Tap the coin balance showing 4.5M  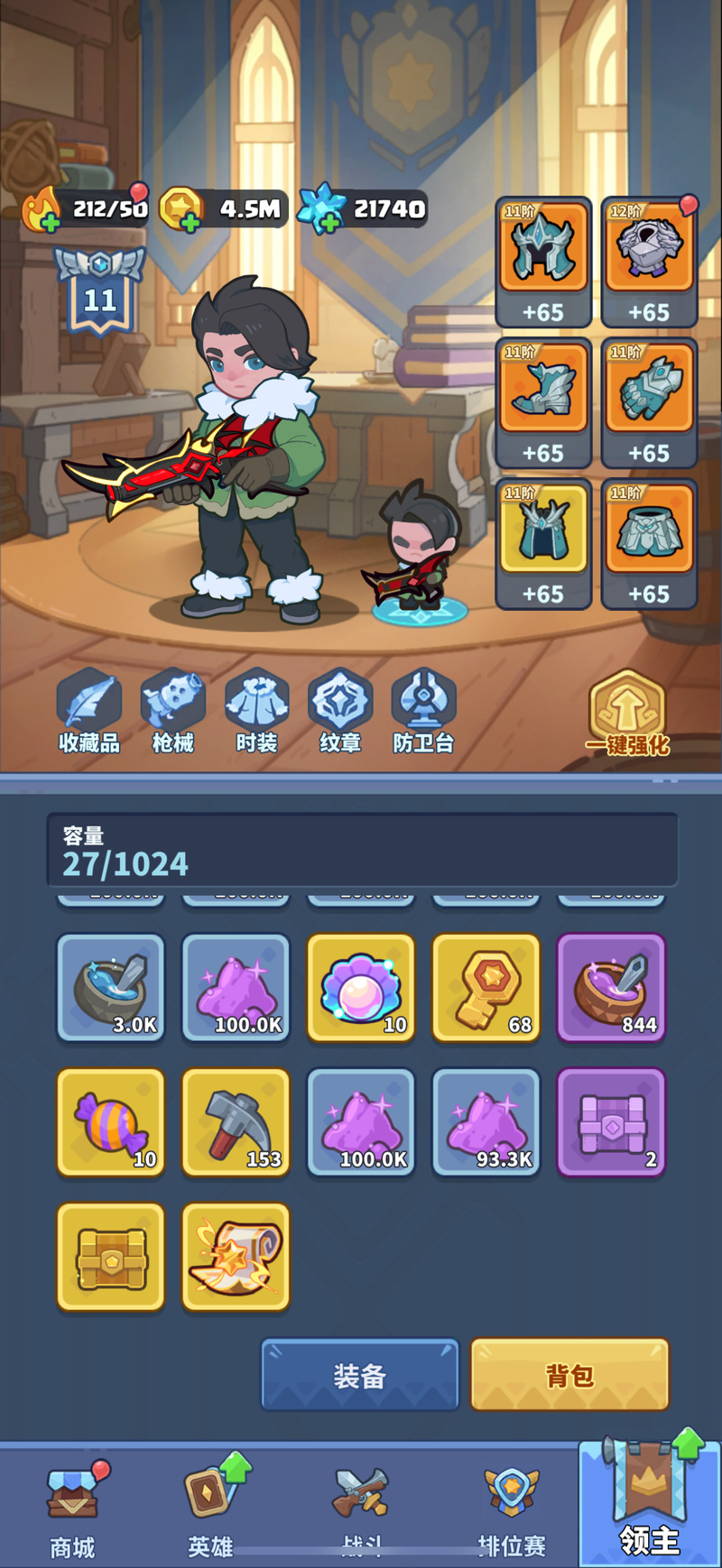[223, 208]
